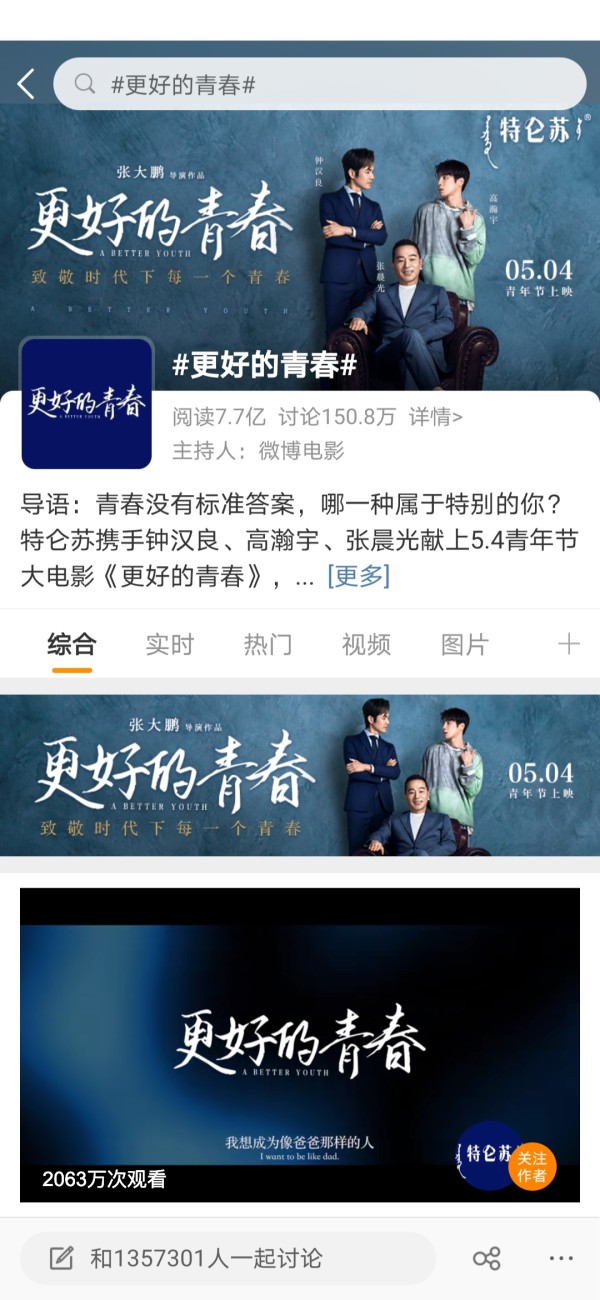Play the video with 2063万次观看
Screen dimensions: 600x1300
point(300,1045)
